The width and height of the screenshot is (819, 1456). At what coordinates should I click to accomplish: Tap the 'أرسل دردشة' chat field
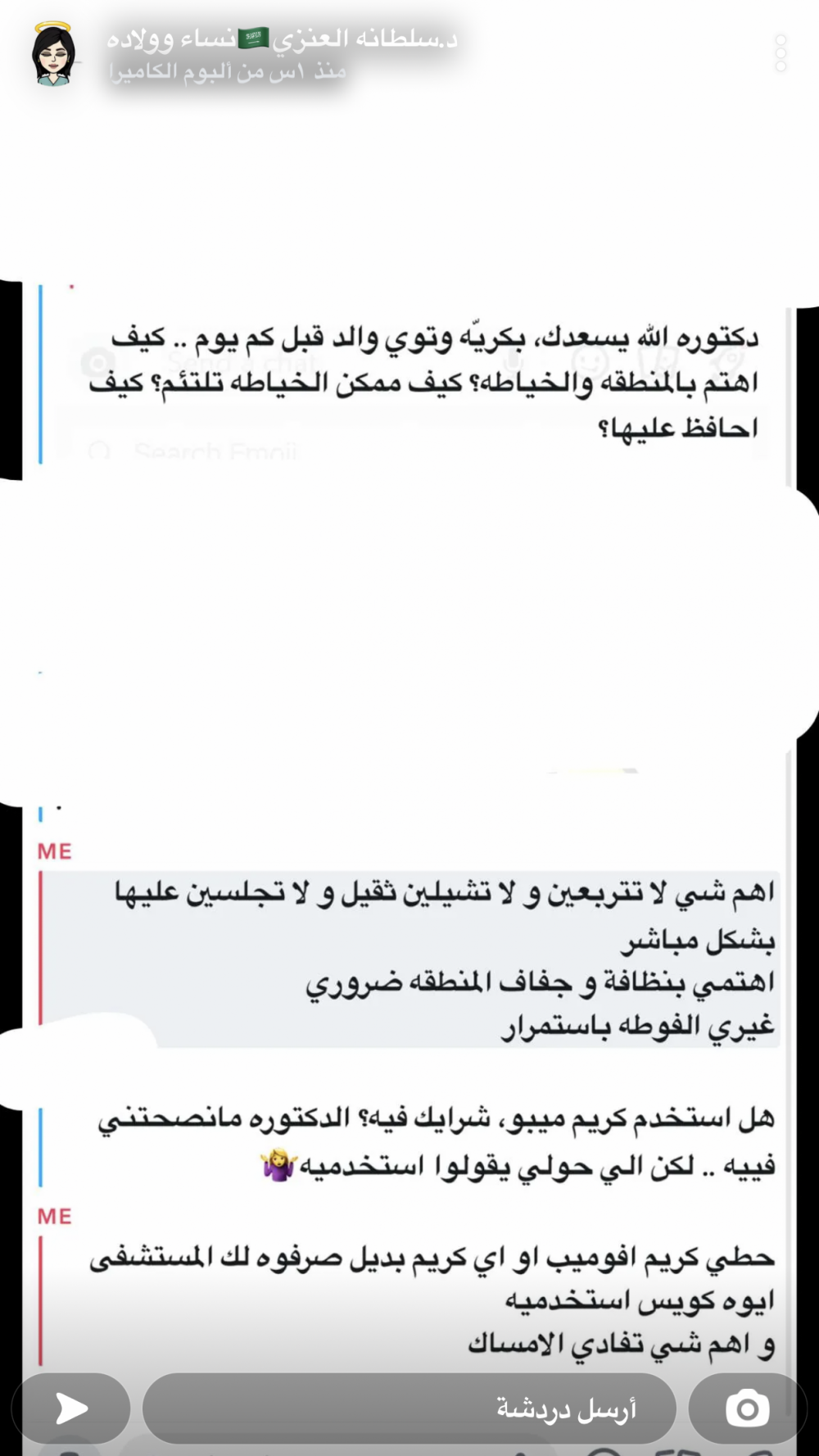[409, 1408]
